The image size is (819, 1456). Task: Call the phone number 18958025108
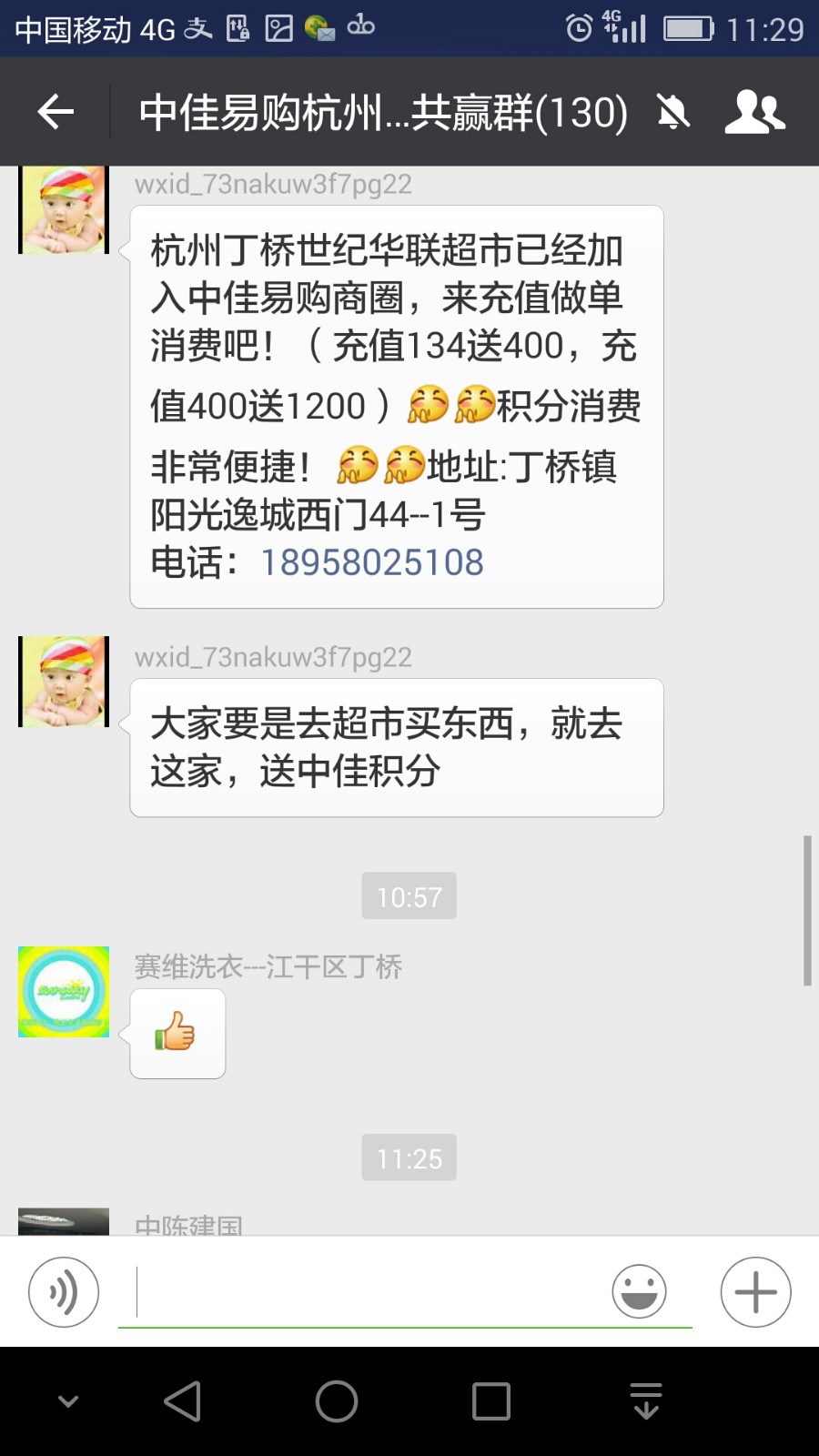point(372,562)
